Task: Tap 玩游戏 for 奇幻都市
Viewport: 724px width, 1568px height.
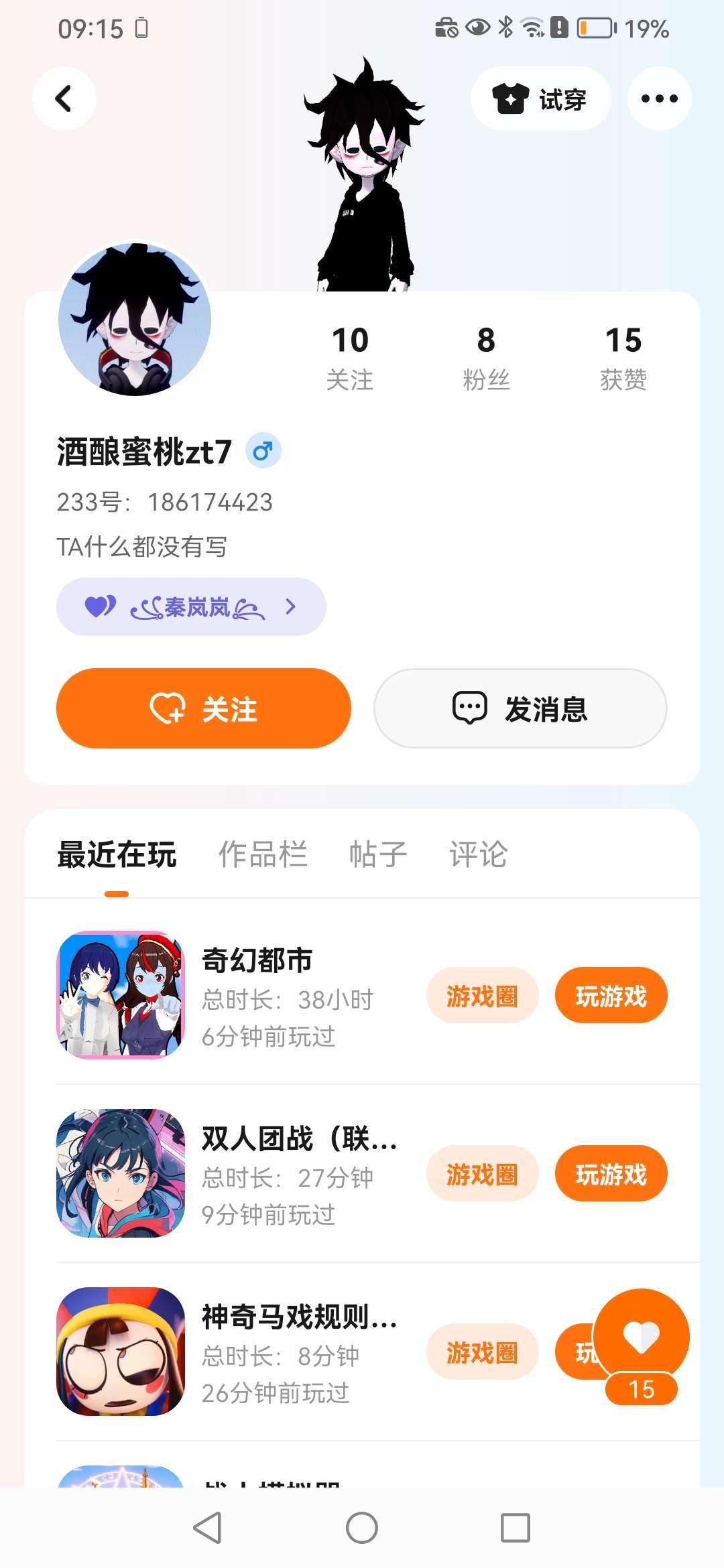Action: (611, 996)
